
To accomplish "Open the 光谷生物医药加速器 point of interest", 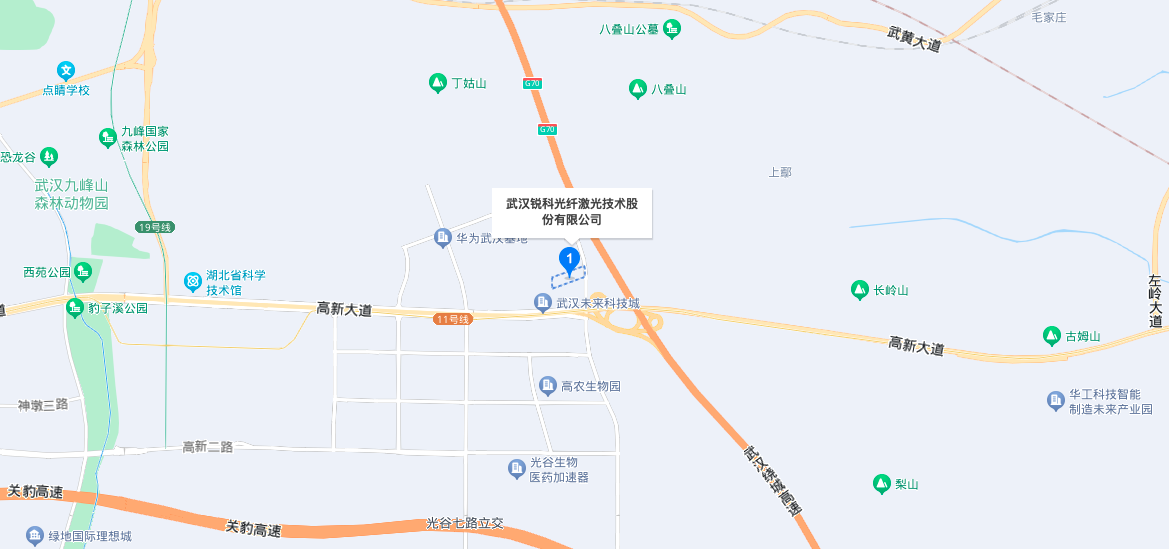I will [x=517, y=468].
